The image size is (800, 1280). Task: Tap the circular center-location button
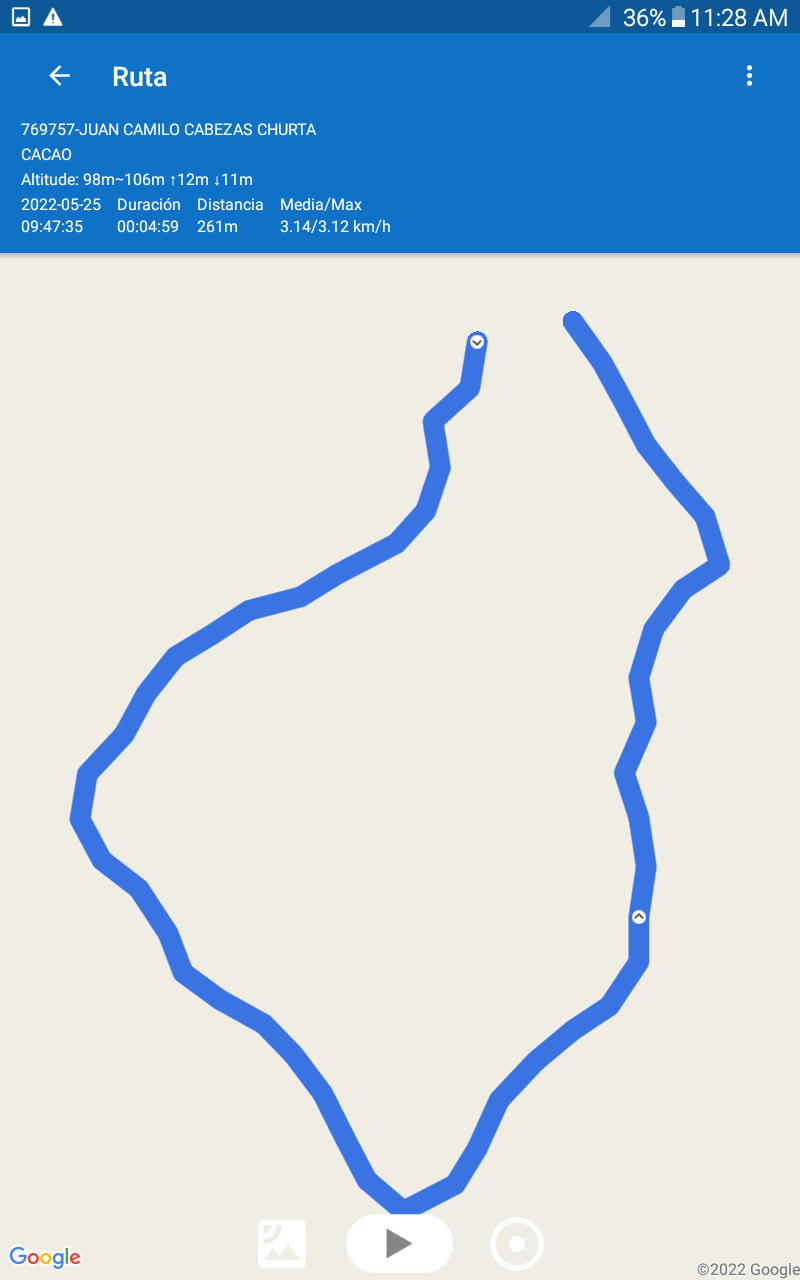[x=517, y=1244]
